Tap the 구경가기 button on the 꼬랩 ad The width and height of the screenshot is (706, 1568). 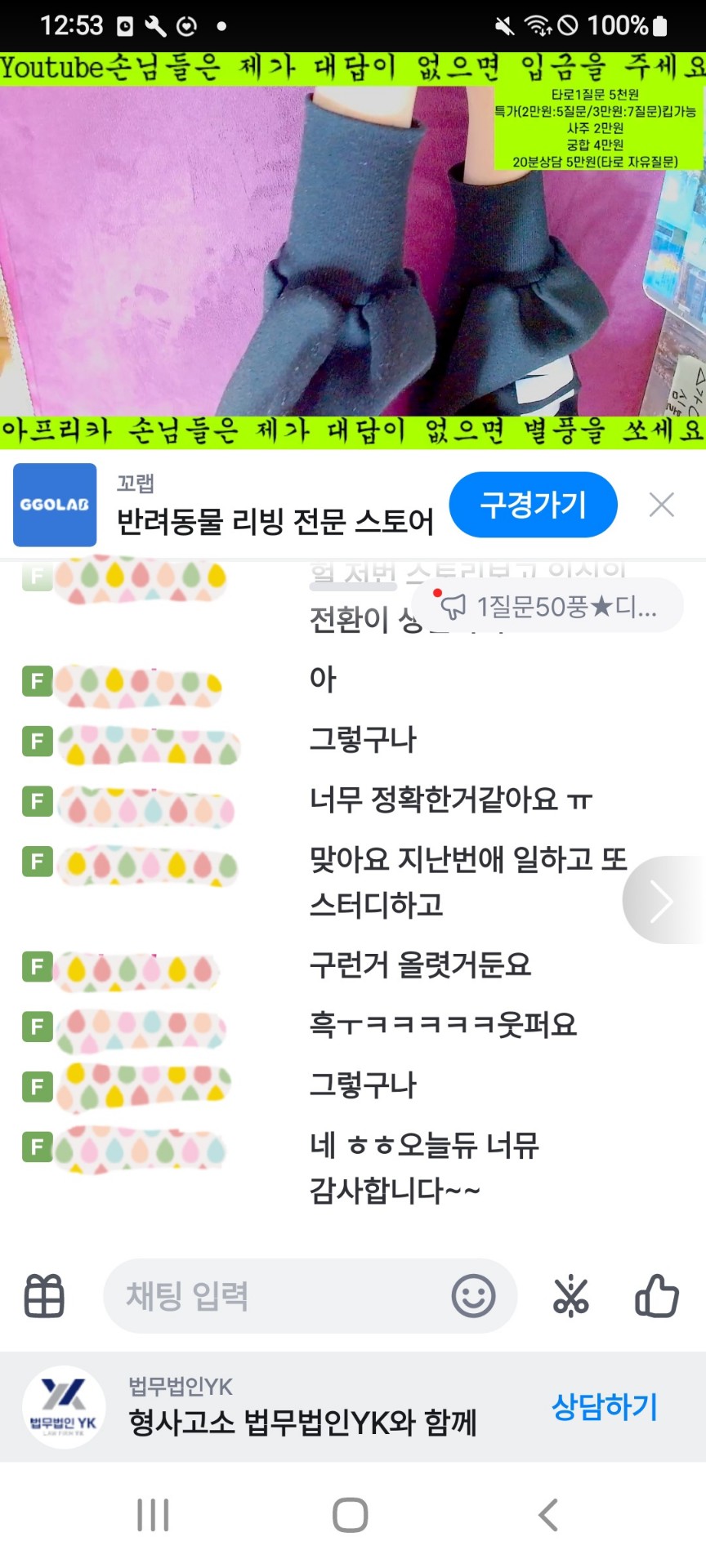533,505
